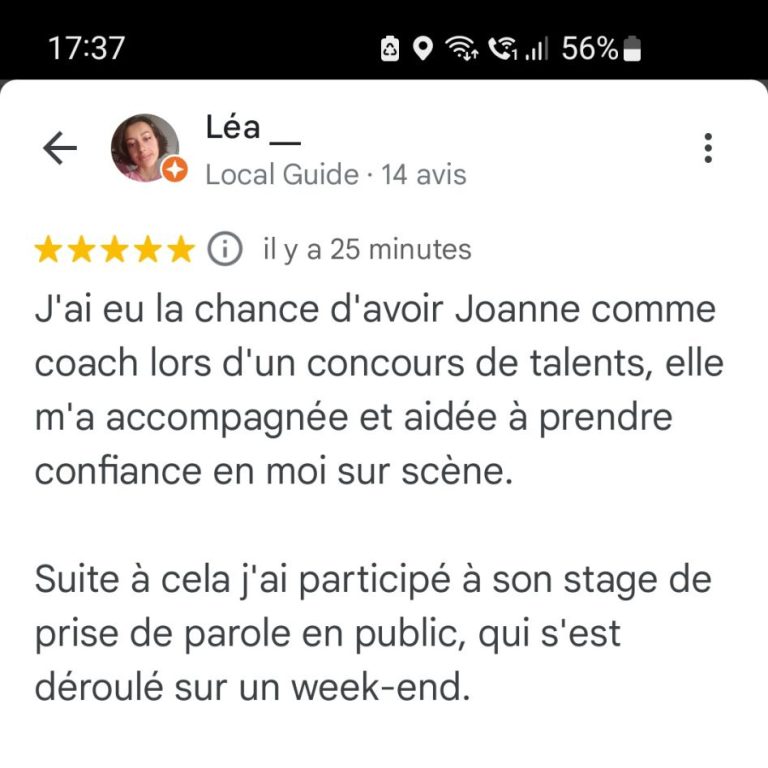The height and width of the screenshot is (768, 768).
Task: Open Léa's Local Guide profile name
Action: point(252,128)
